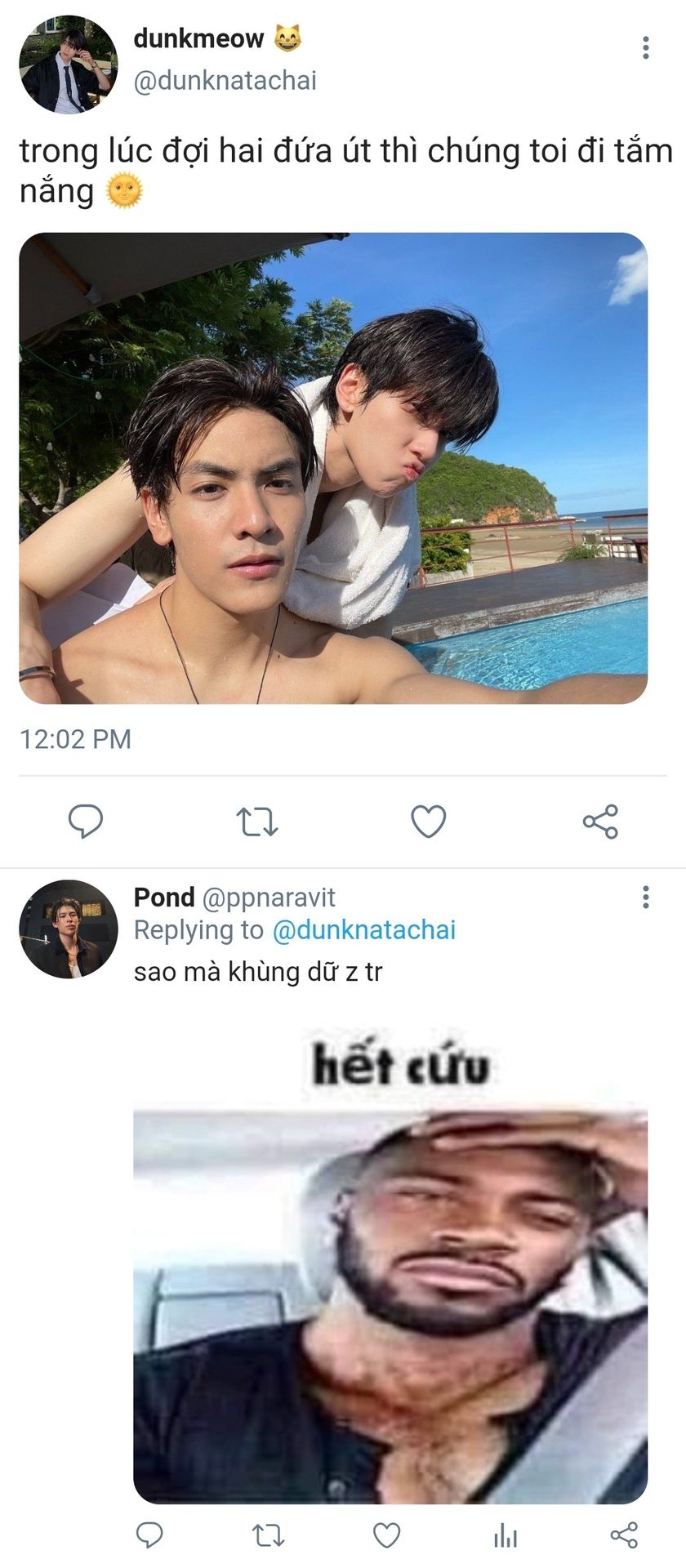Screen dimensions: 686x1568
Task: Open overflow menu on dunkmeow's tweet
Action: 645,47
